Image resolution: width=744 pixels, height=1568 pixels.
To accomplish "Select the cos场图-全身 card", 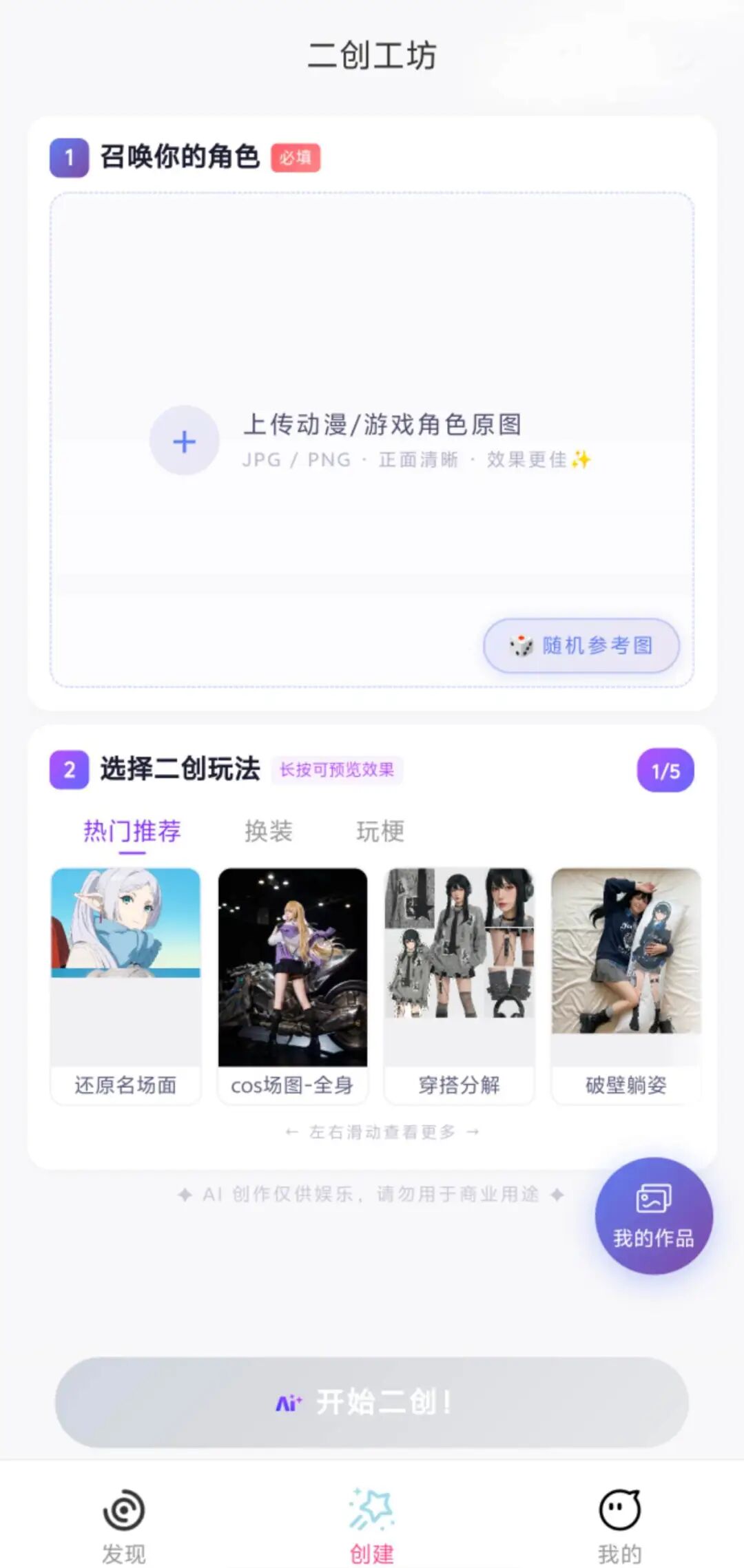I will pyautogui.click(x=292, y=985).
